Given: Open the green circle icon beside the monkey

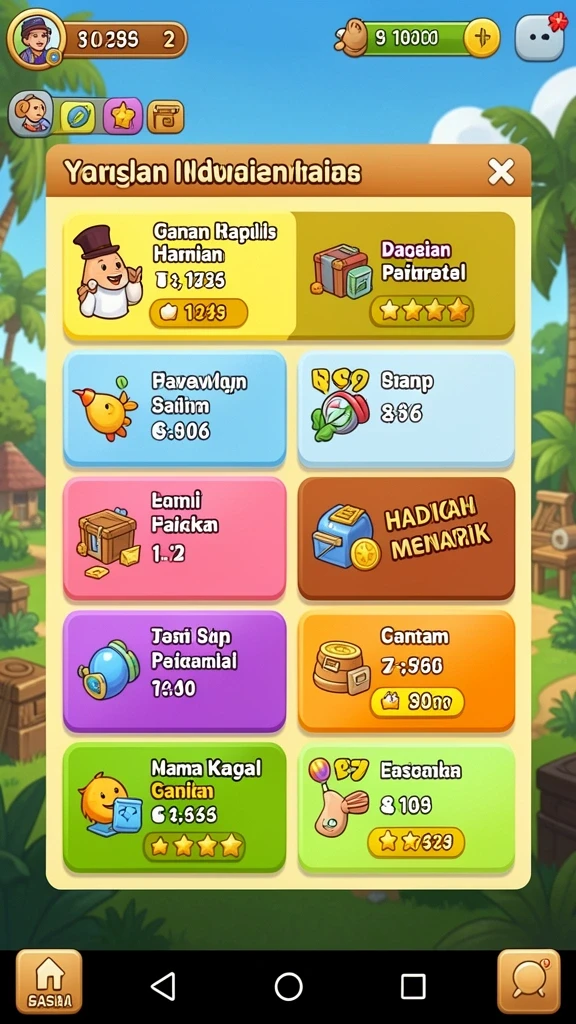Looking at the screenshot, I should point(77,118).
